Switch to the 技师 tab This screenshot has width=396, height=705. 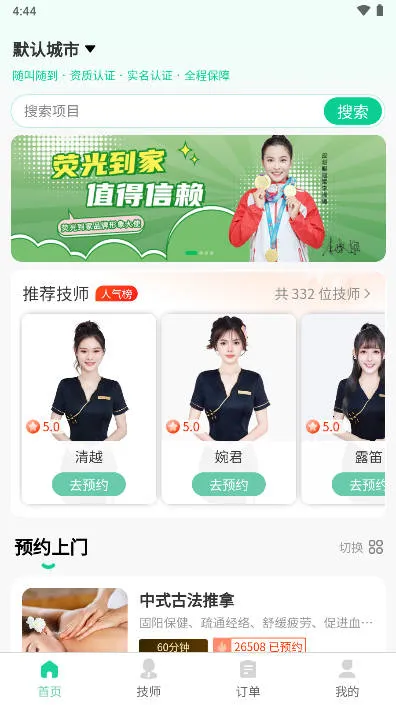(149, 678)
